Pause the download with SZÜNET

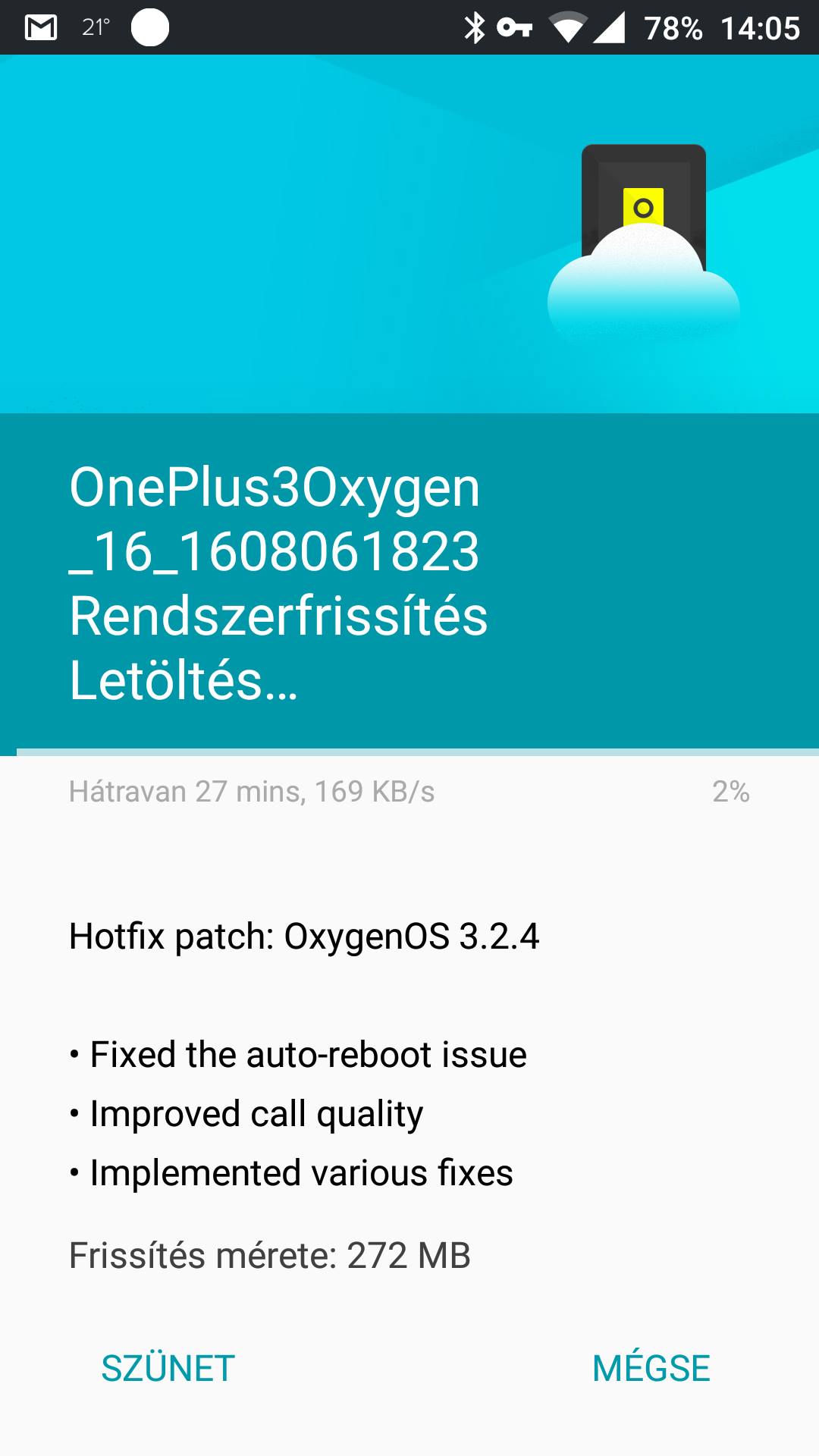tap(168, 1369)
